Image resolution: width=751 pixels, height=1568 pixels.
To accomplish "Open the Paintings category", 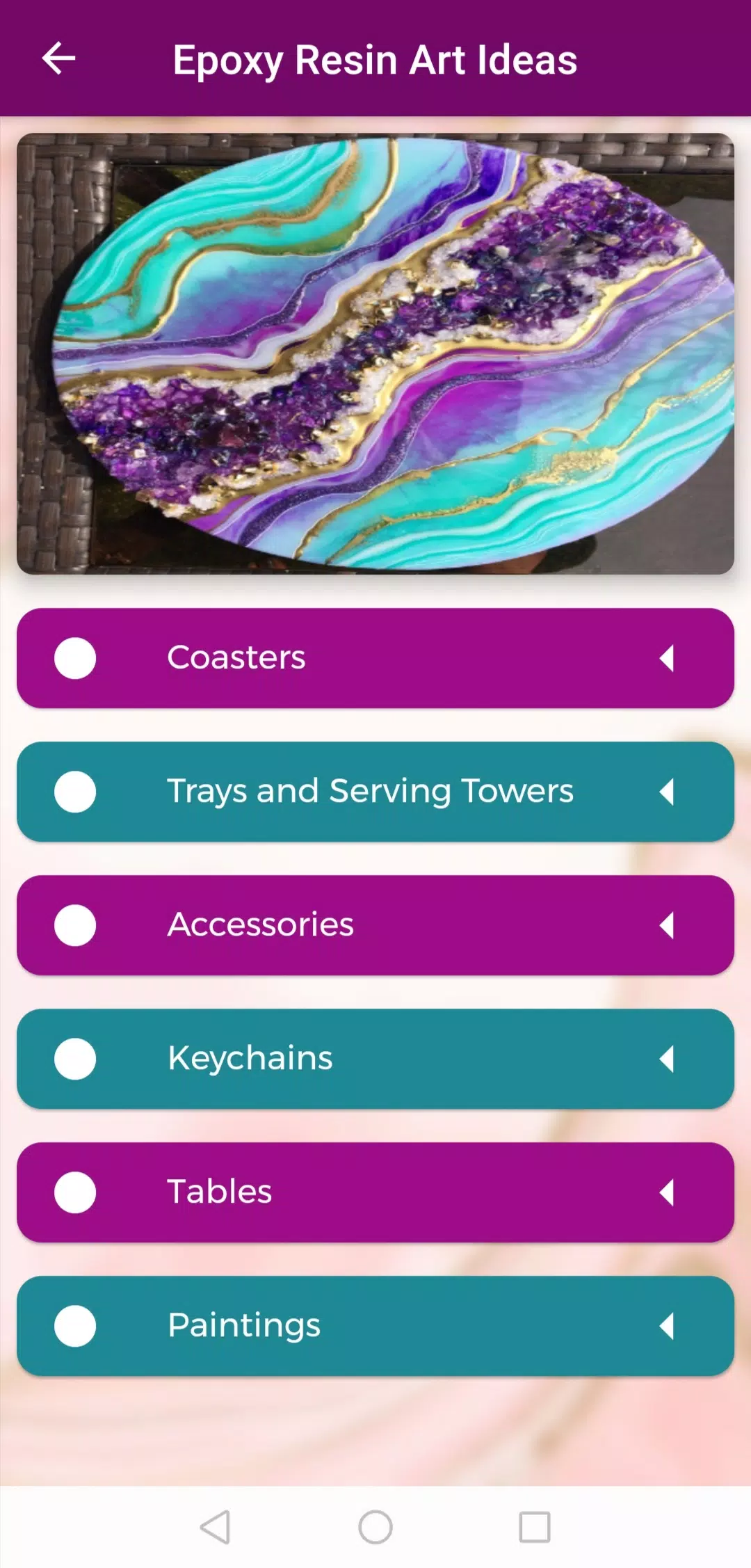I will pyautogui.click(x=375, y=1326).
